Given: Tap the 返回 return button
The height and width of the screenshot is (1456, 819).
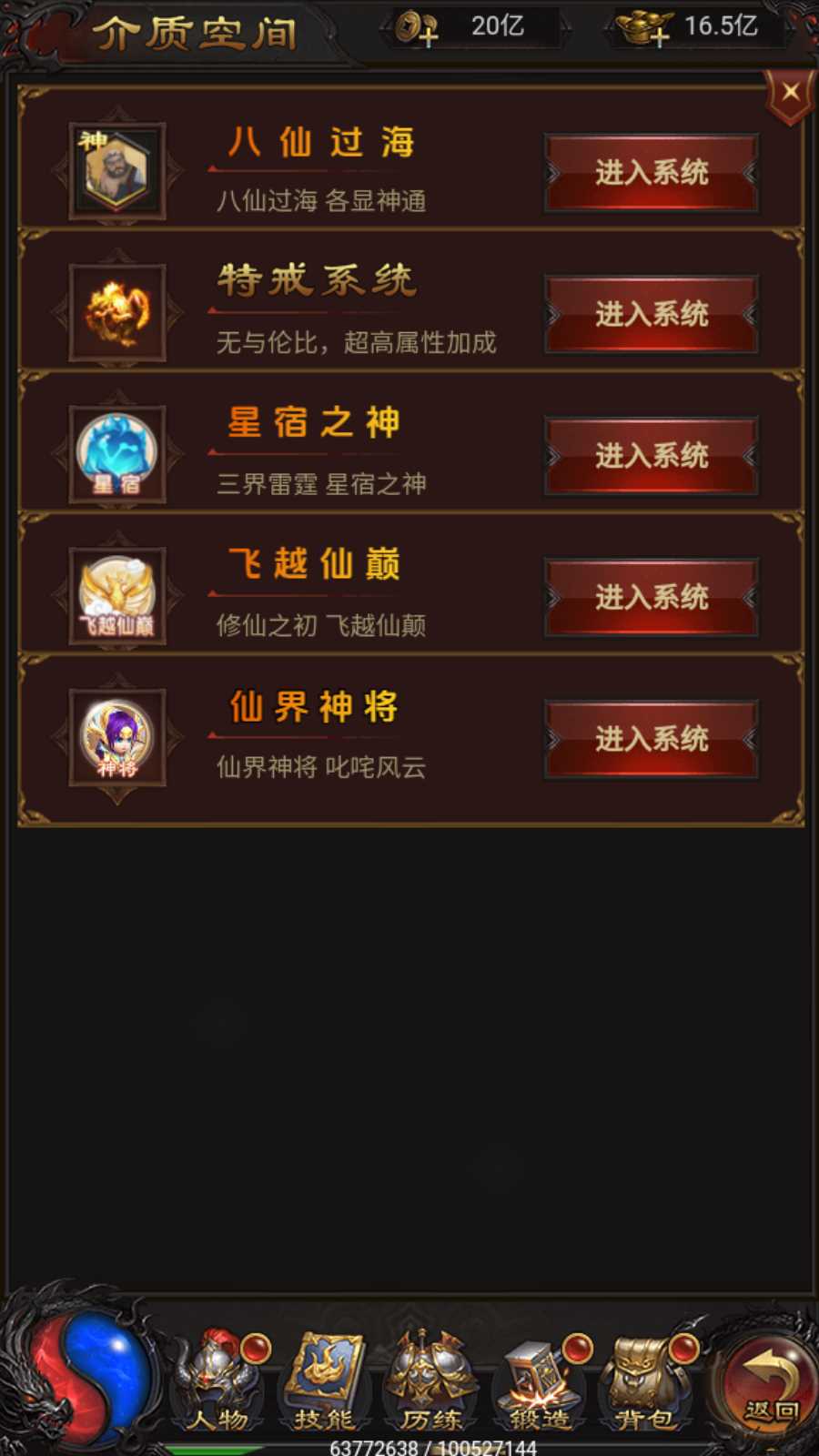Looking at the screenshot, I should tap(769, 1388).
